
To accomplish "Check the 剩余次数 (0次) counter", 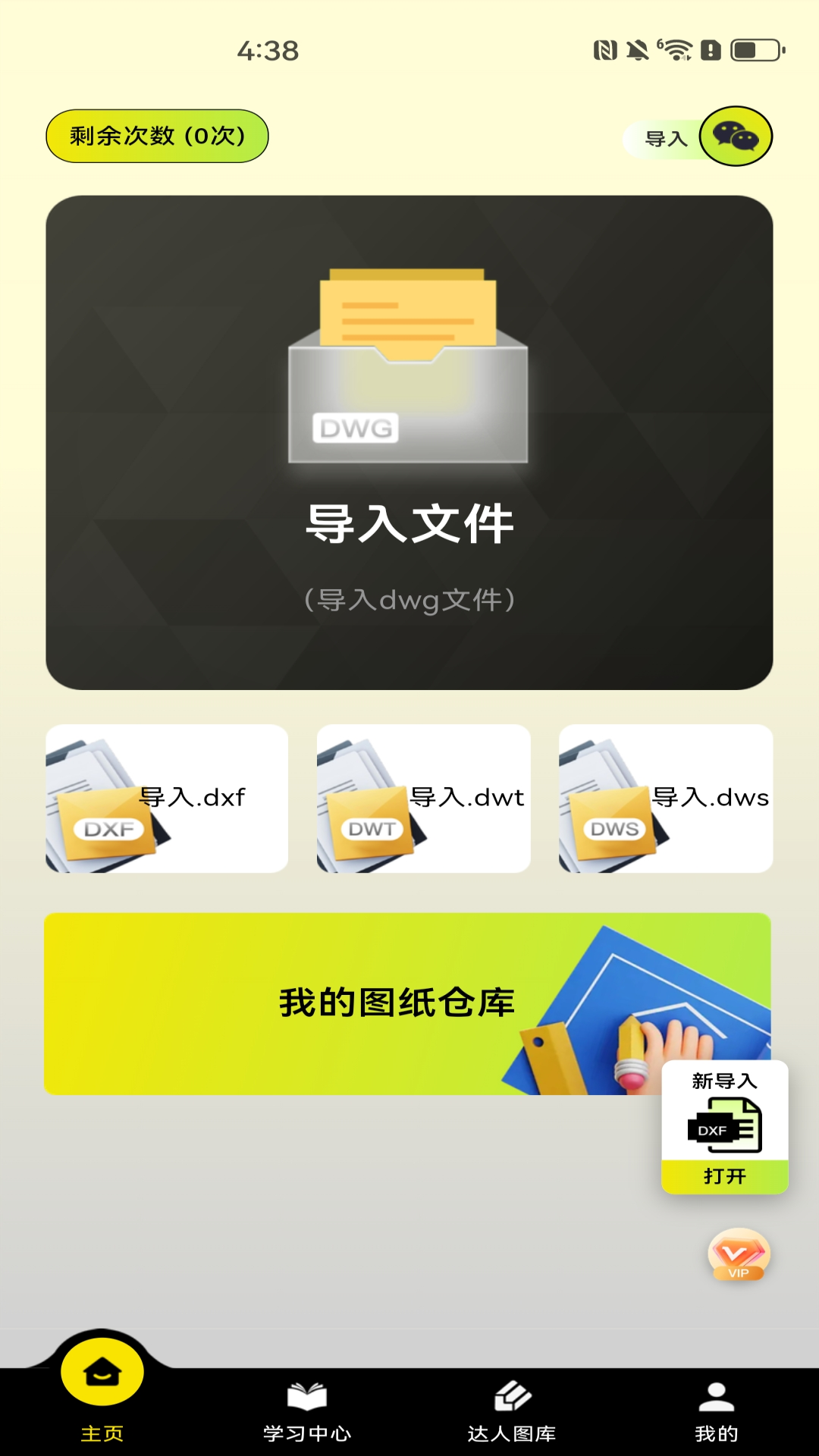I will (x=156, y=136).
